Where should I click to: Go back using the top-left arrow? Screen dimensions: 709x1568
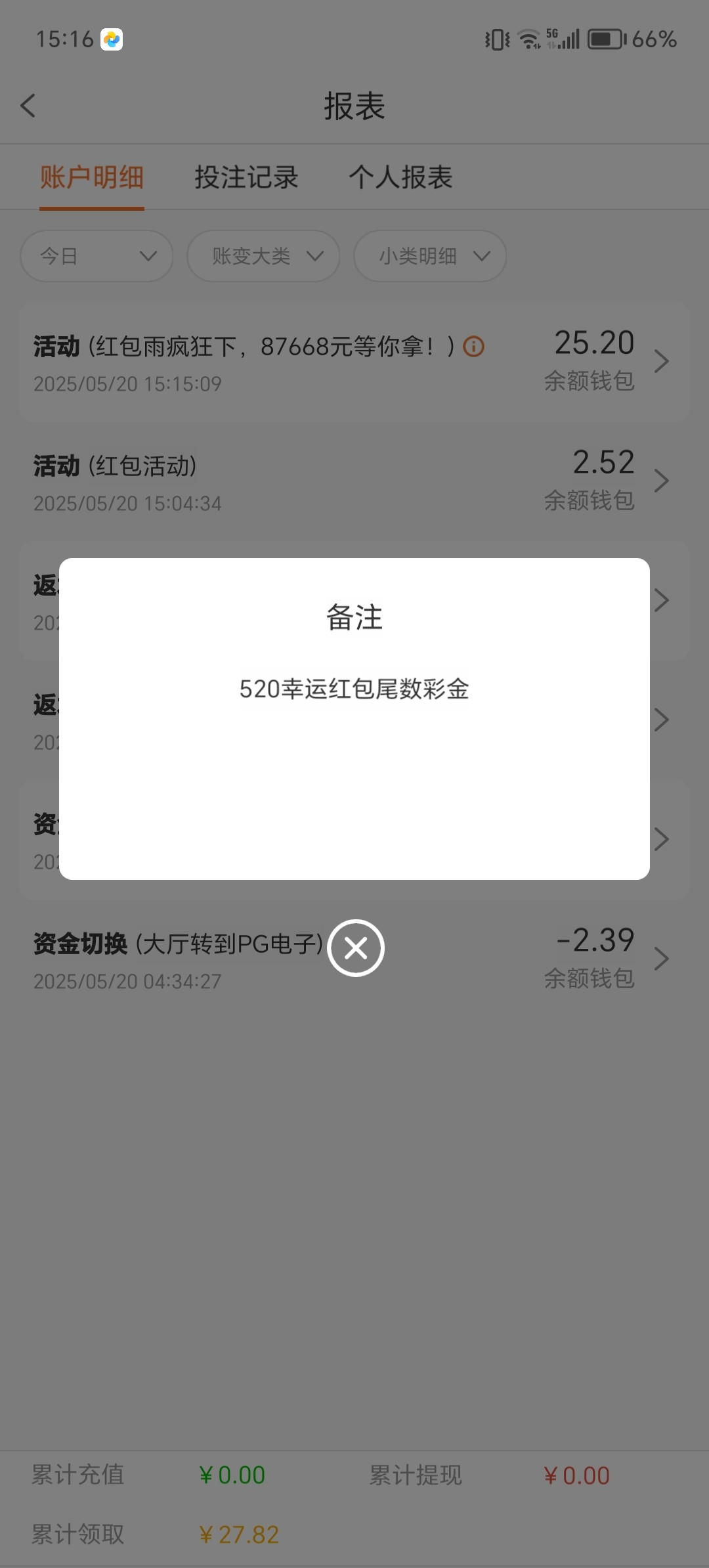[28, 106]
